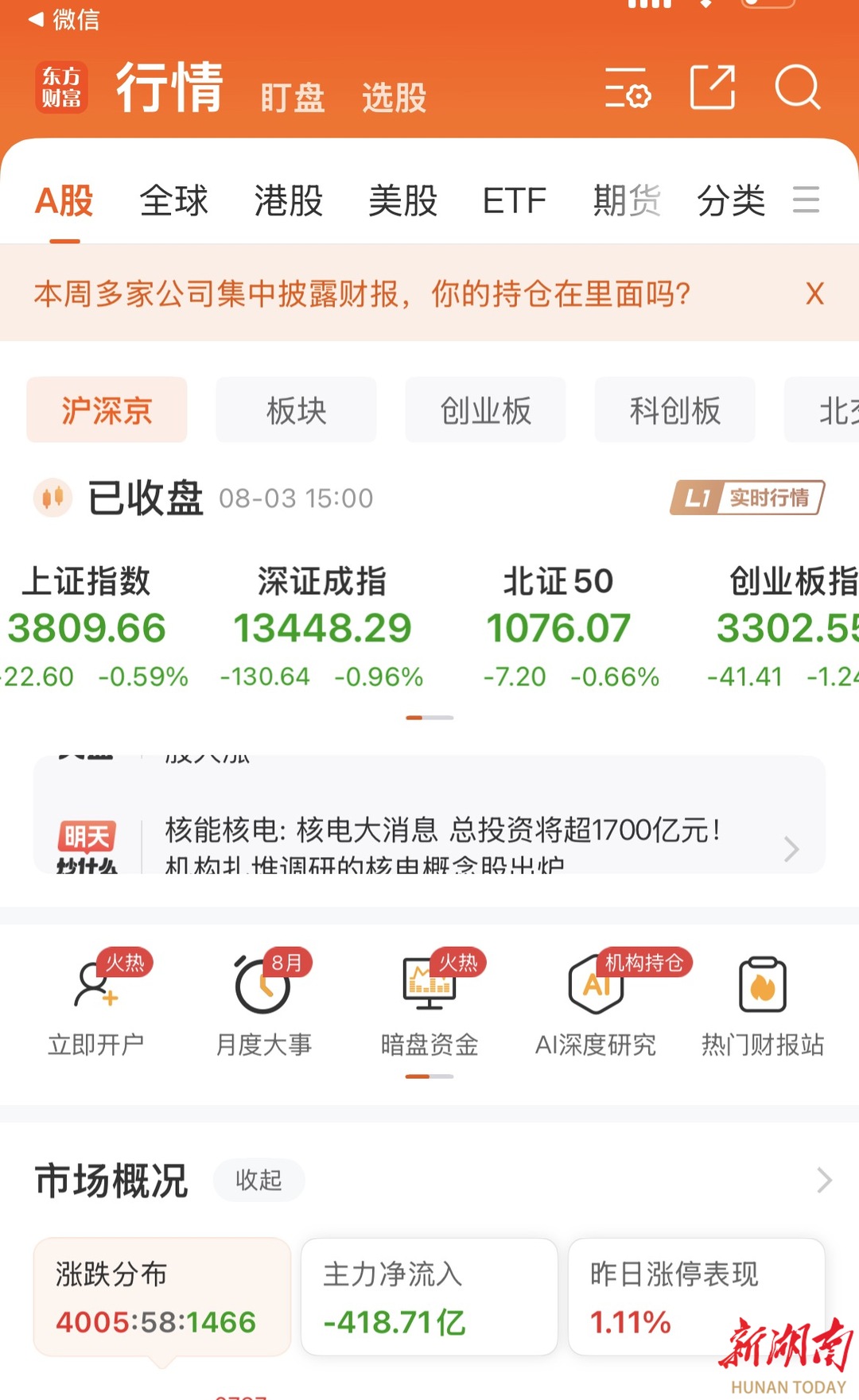859x1400 pixels.
Task: Choose the 创业板 chip
Action: [485, 409]
